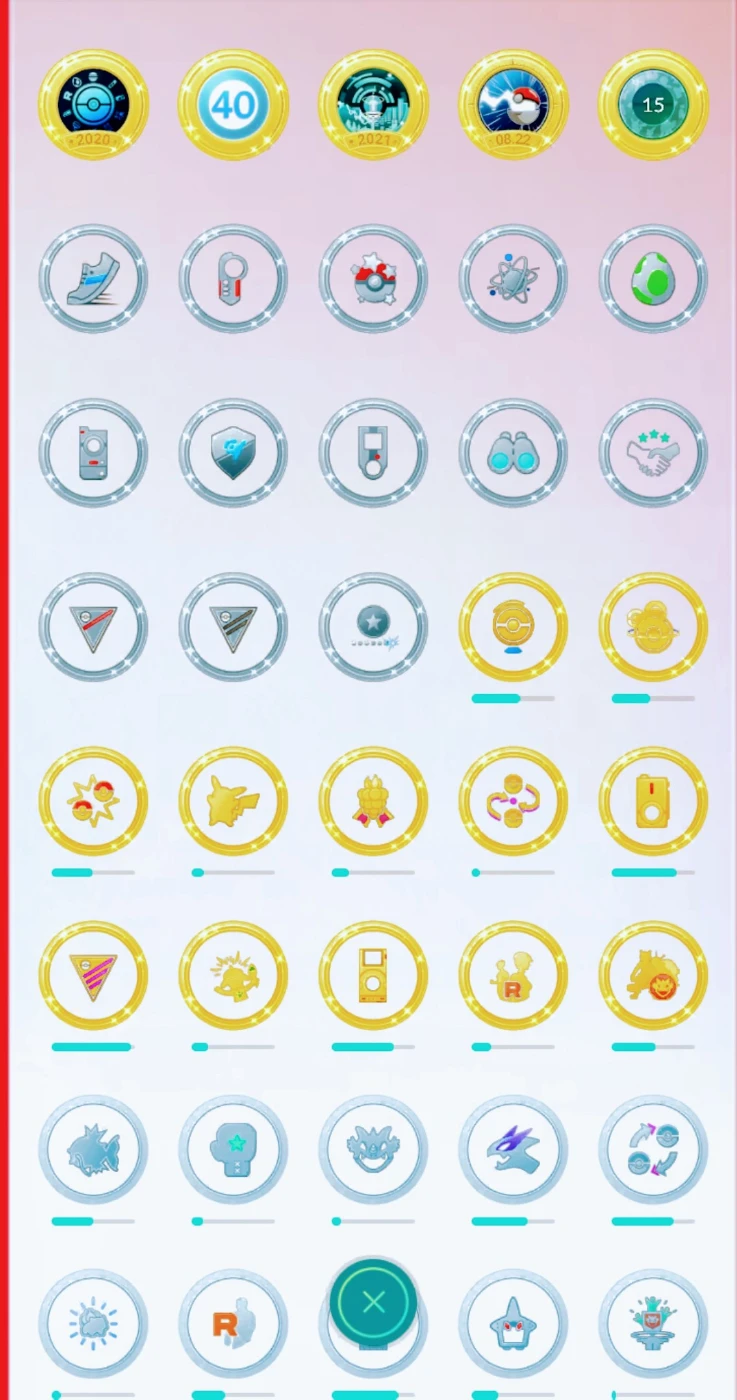The image size is (737, 1400).
Task: Open the 2020 event medal
Action: tap(93, 104)
